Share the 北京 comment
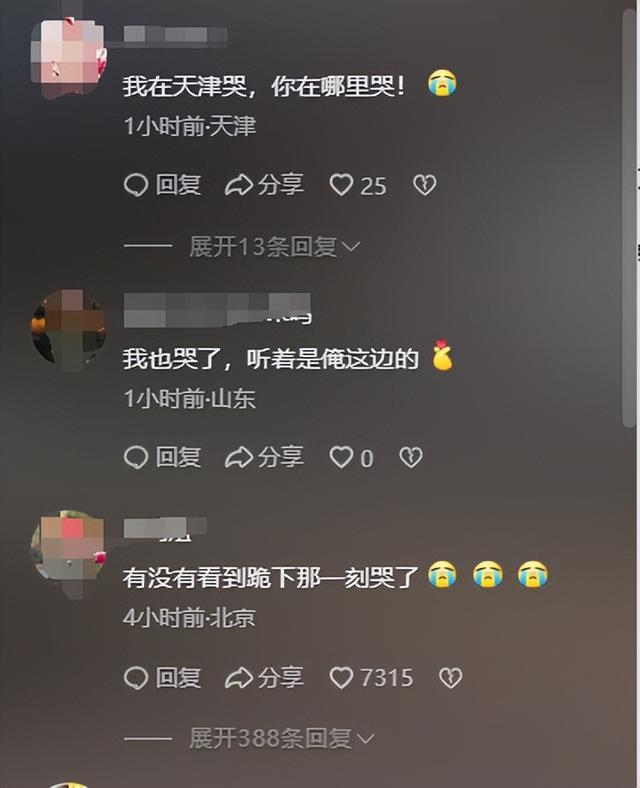 (264, 677)
